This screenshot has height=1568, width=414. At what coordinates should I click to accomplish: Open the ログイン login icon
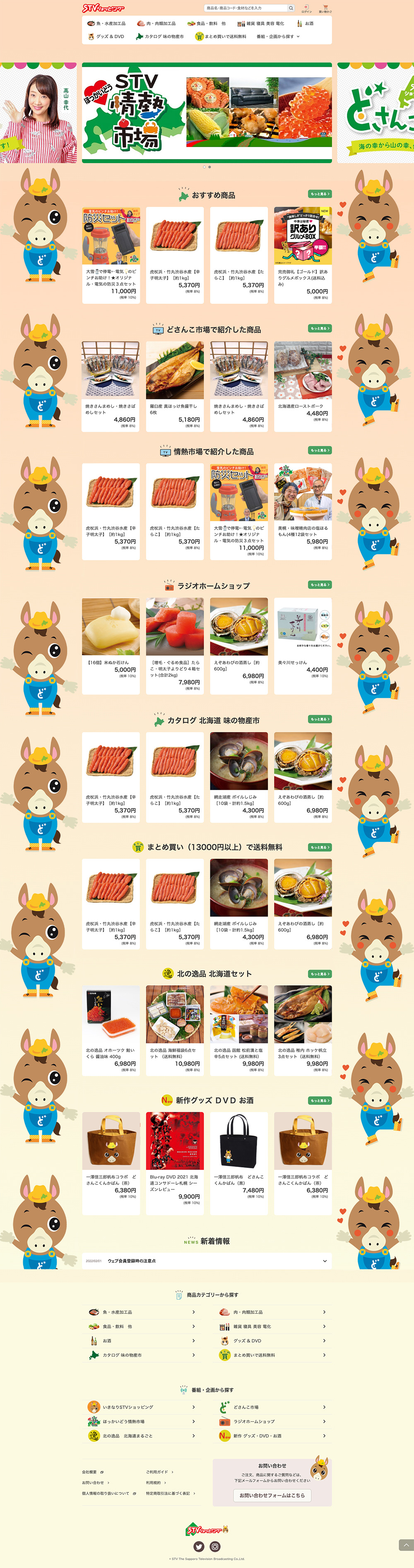[306, 9]
